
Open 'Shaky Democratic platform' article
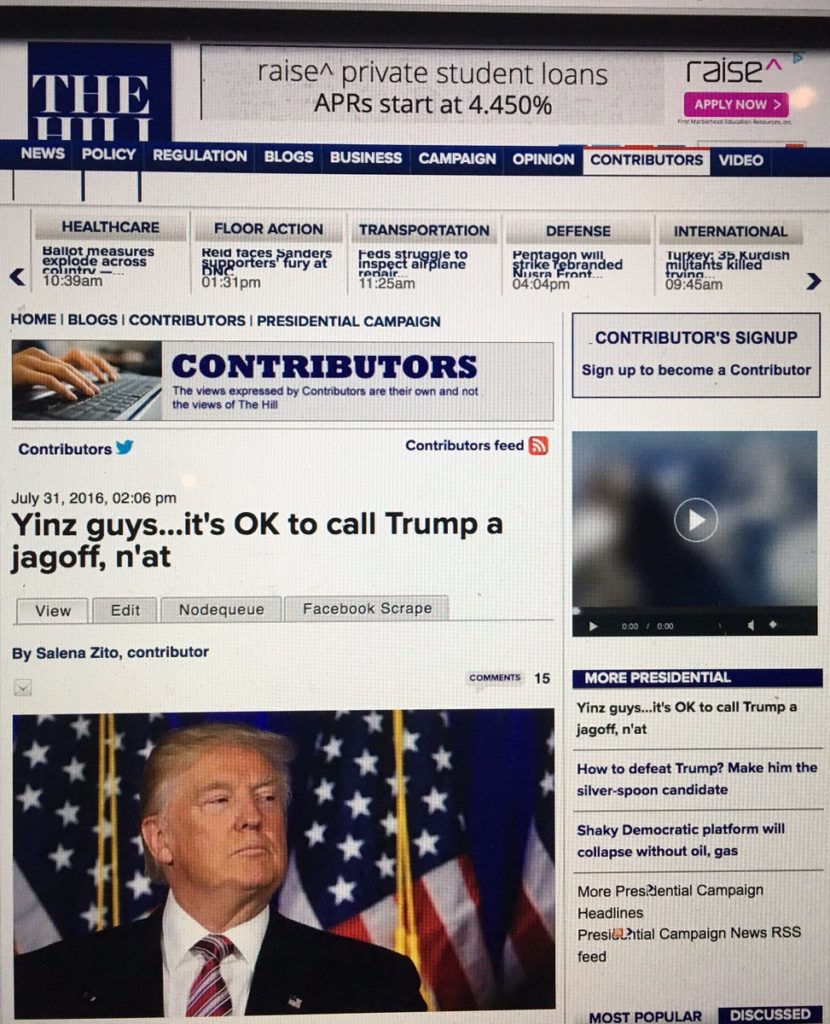[680, 840]
